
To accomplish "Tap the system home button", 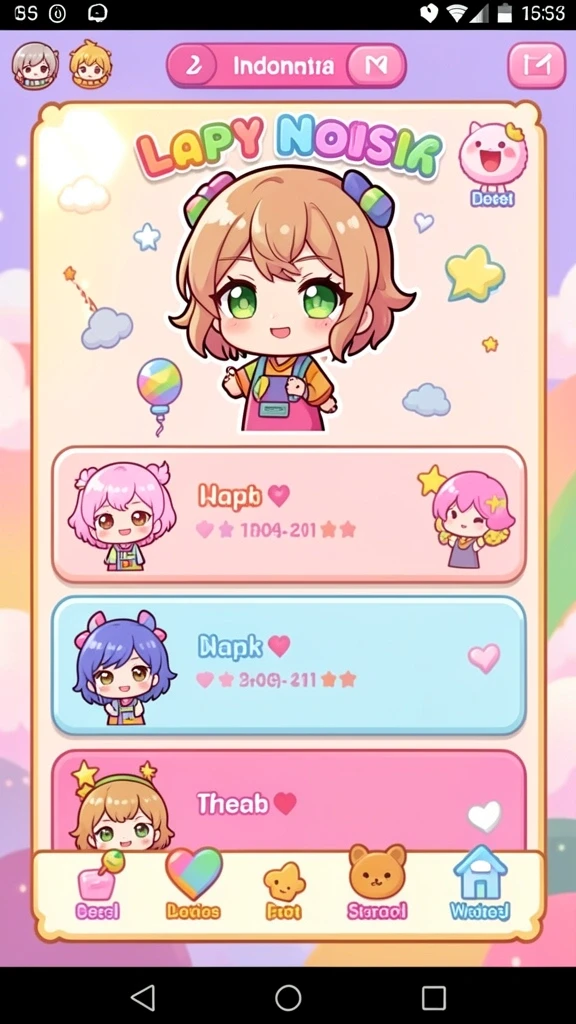I will [x=288, y=997].
